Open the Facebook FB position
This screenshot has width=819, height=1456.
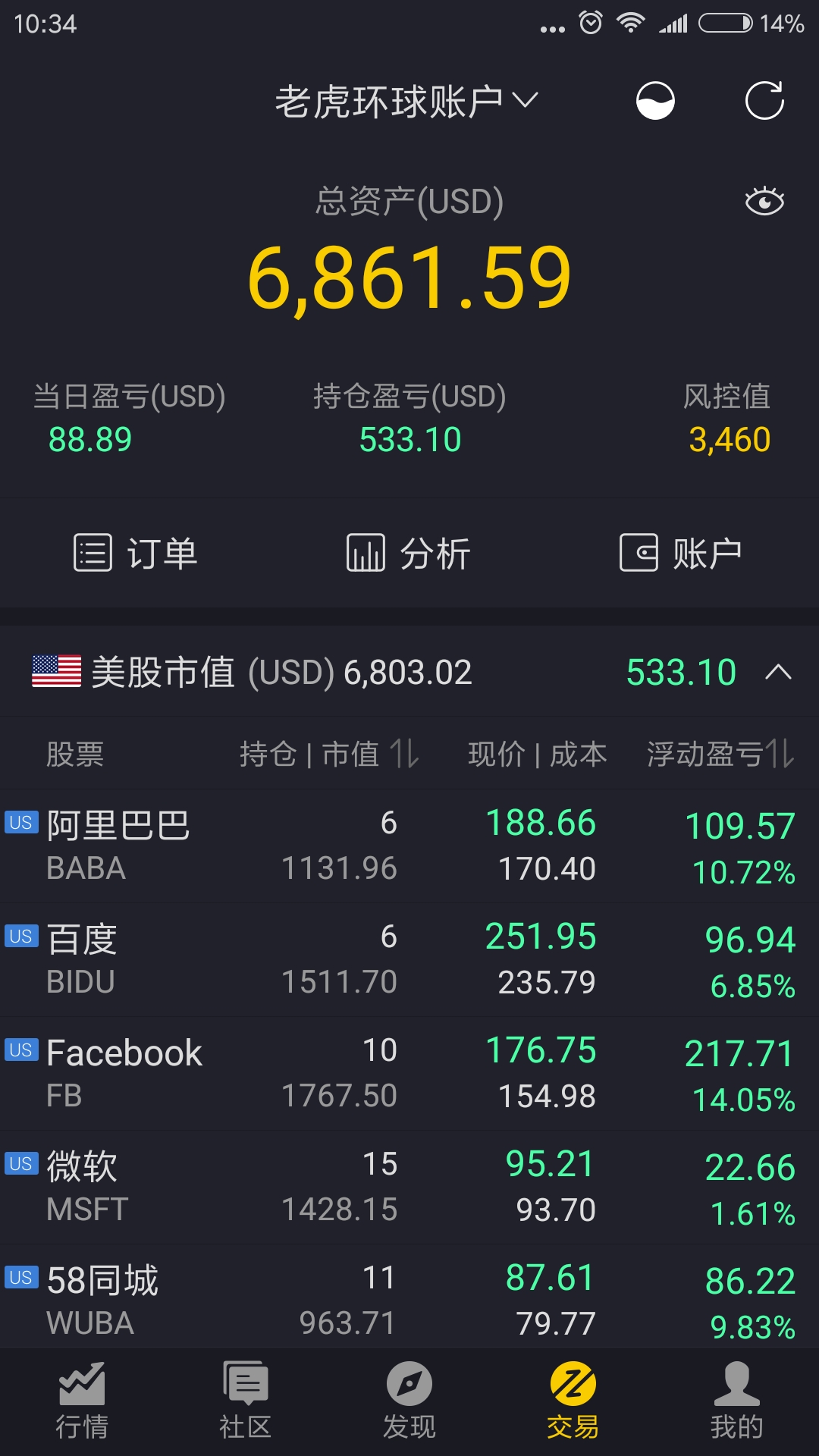click(x=409, y=1073)
